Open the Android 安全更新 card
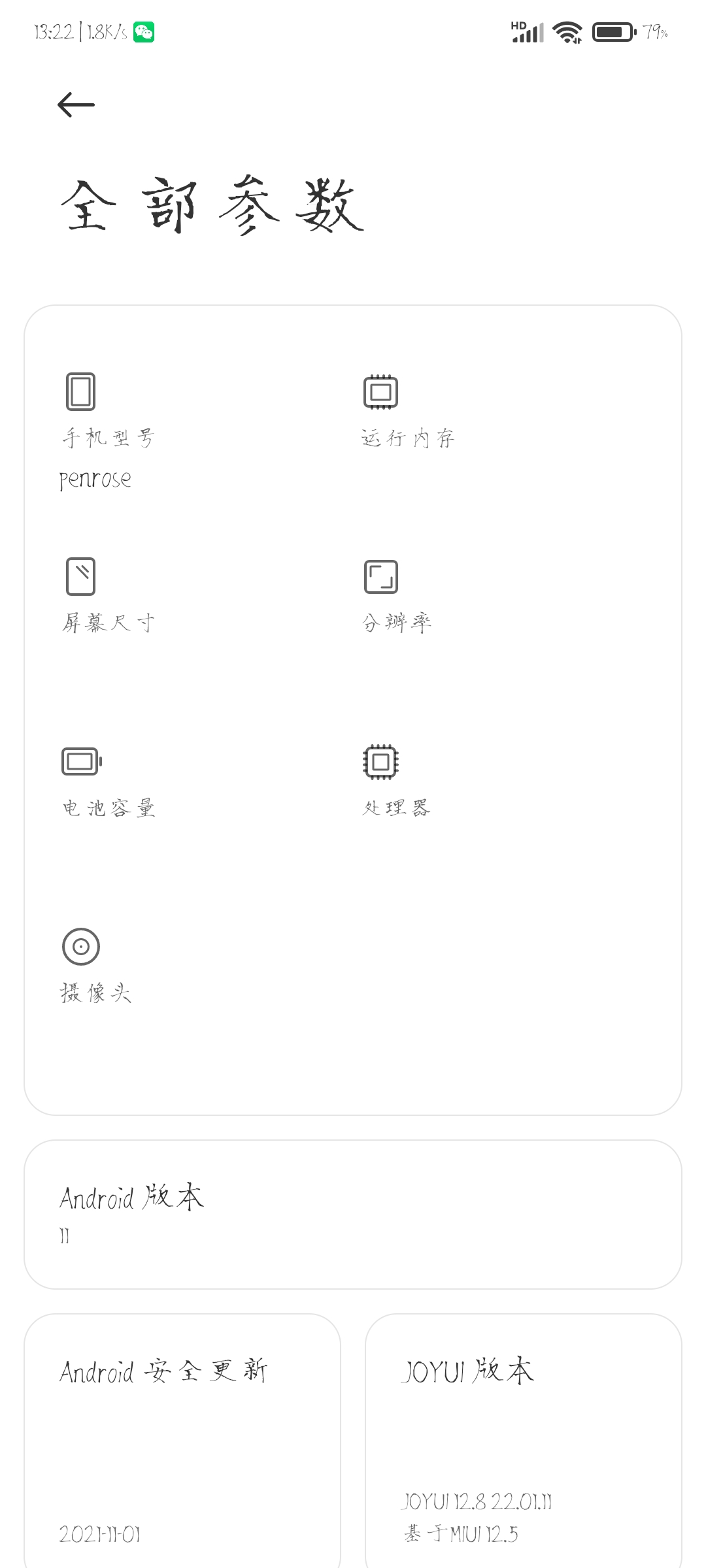Image resolution: width=706 pixels, height=1568 pixels. coord(182,1441)
